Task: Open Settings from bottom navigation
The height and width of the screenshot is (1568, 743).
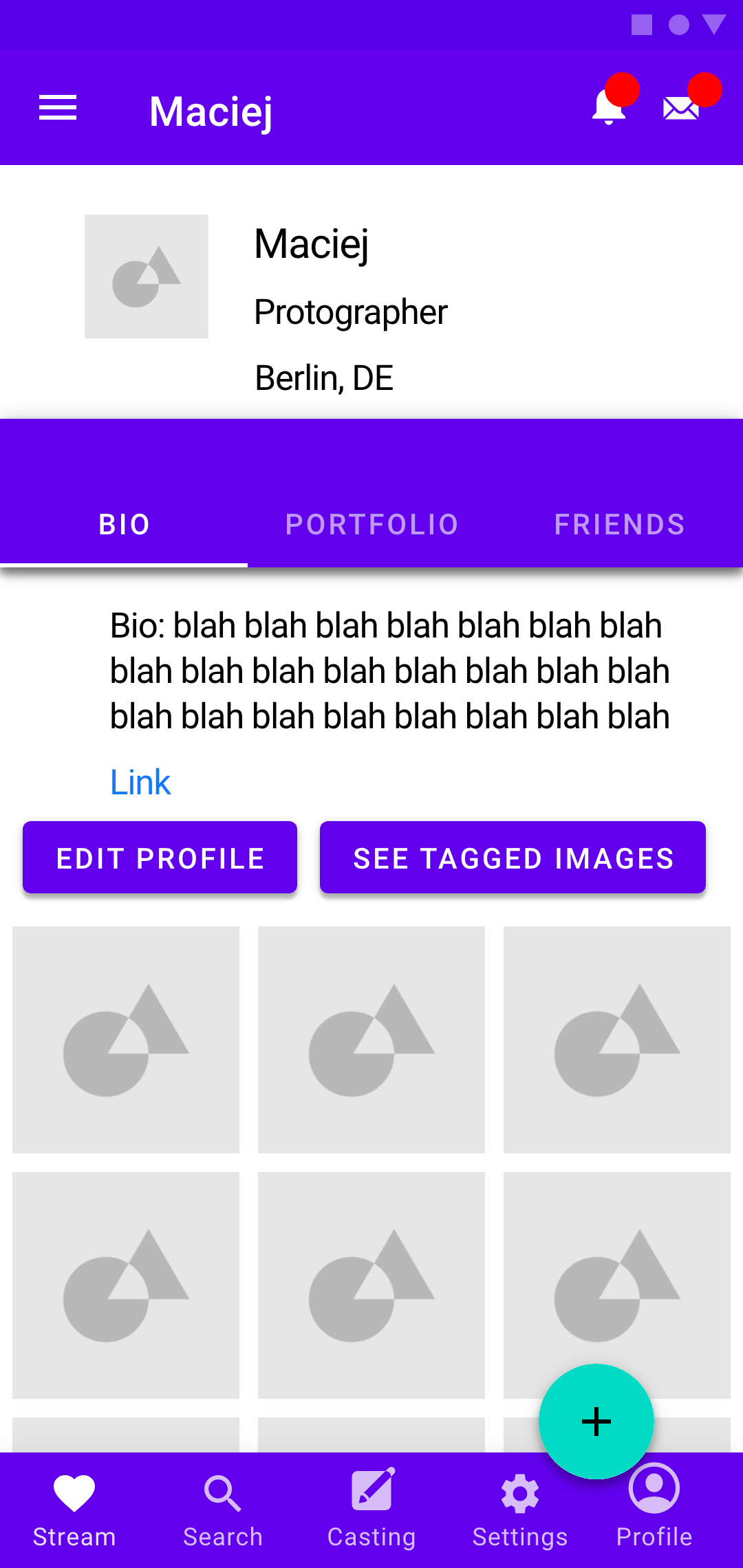Action: point(520,1510)
